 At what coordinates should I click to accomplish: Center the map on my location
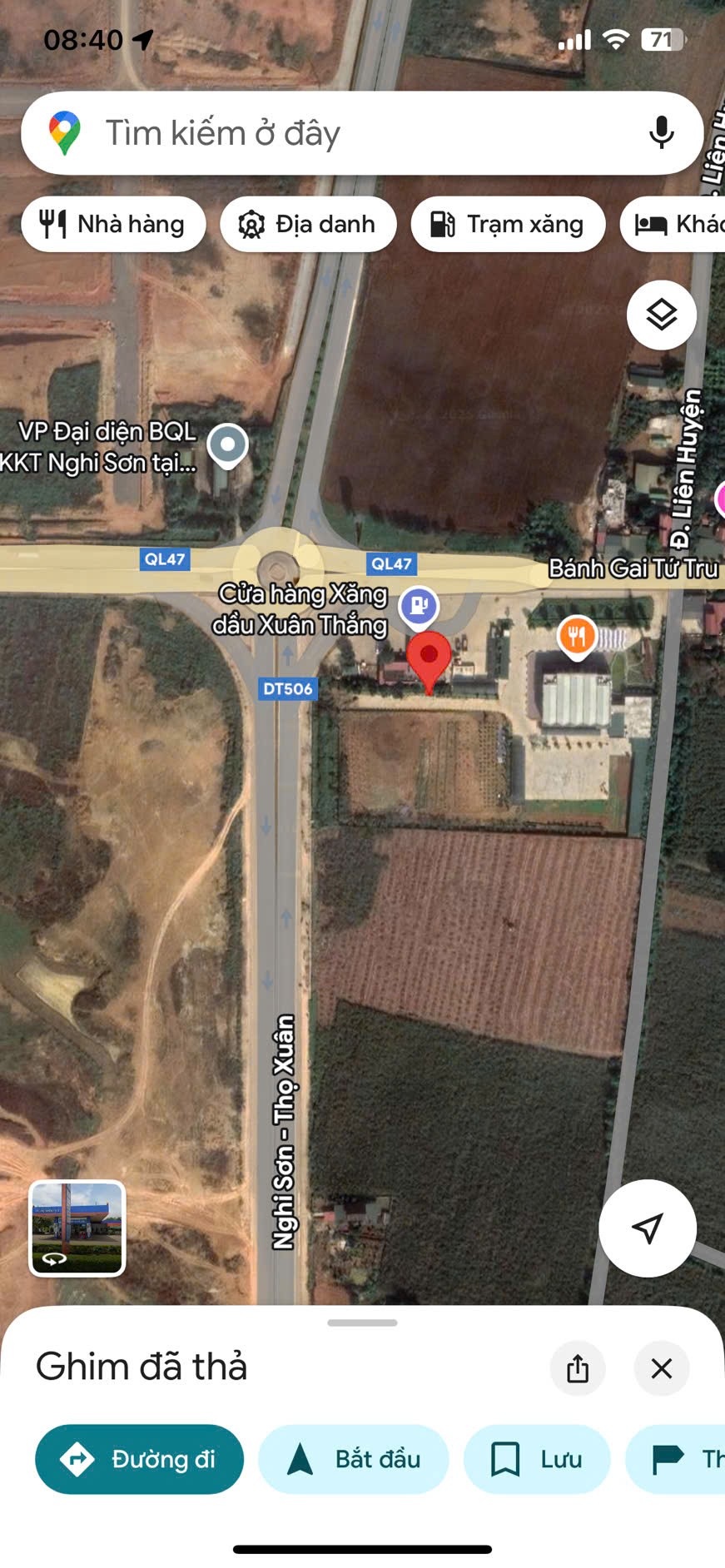[x=647, y=1228]
